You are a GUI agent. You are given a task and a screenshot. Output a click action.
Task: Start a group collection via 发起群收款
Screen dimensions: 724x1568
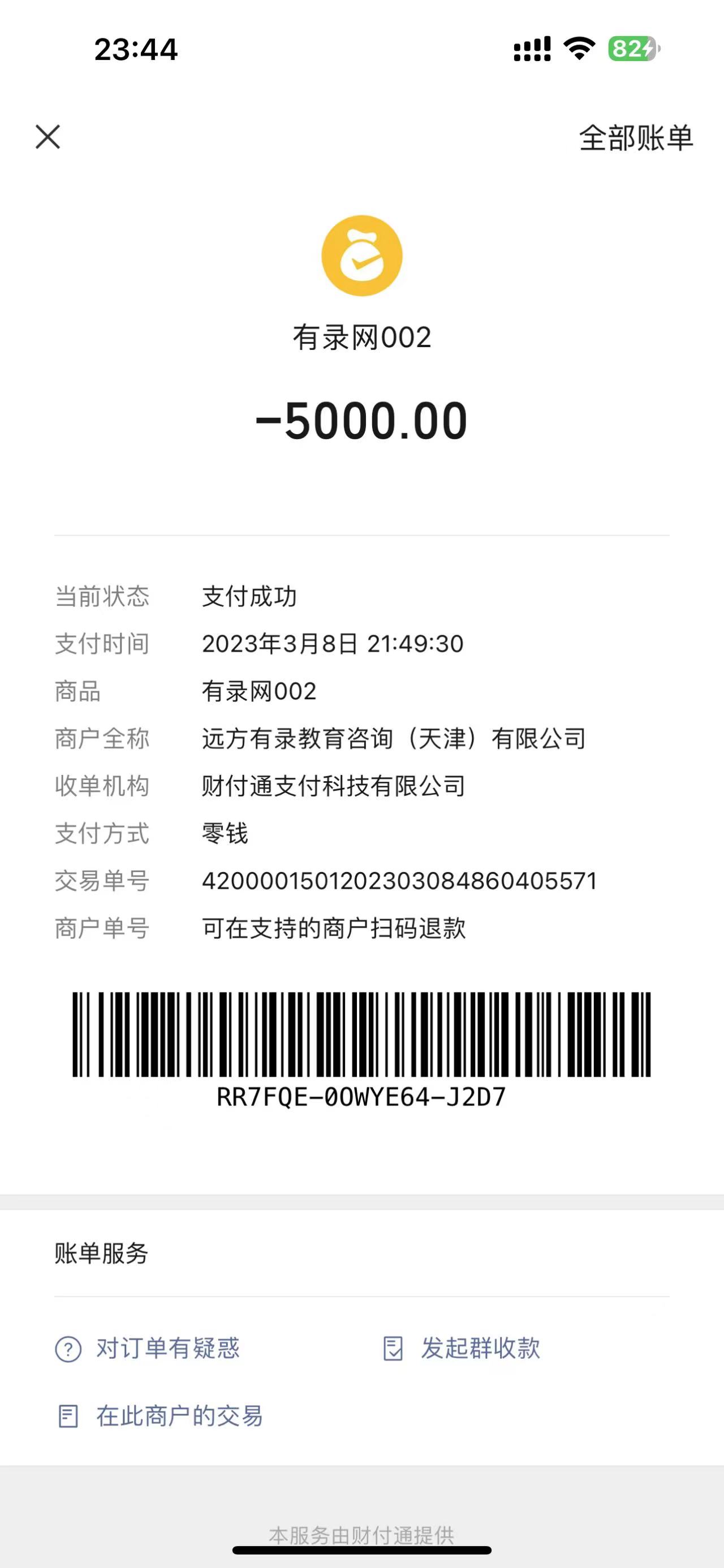462,1348
